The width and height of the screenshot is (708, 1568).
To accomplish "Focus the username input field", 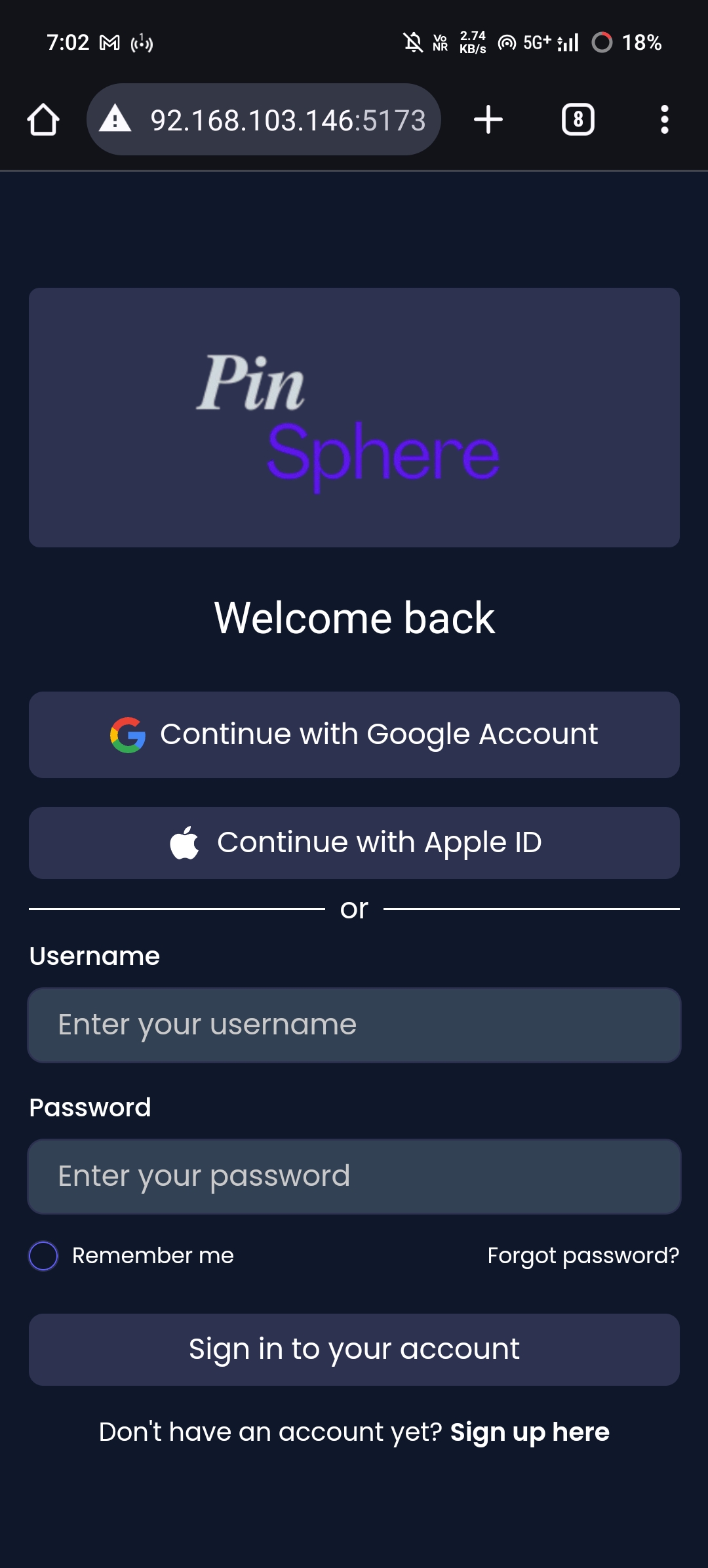I will (x=354, y=1025).
